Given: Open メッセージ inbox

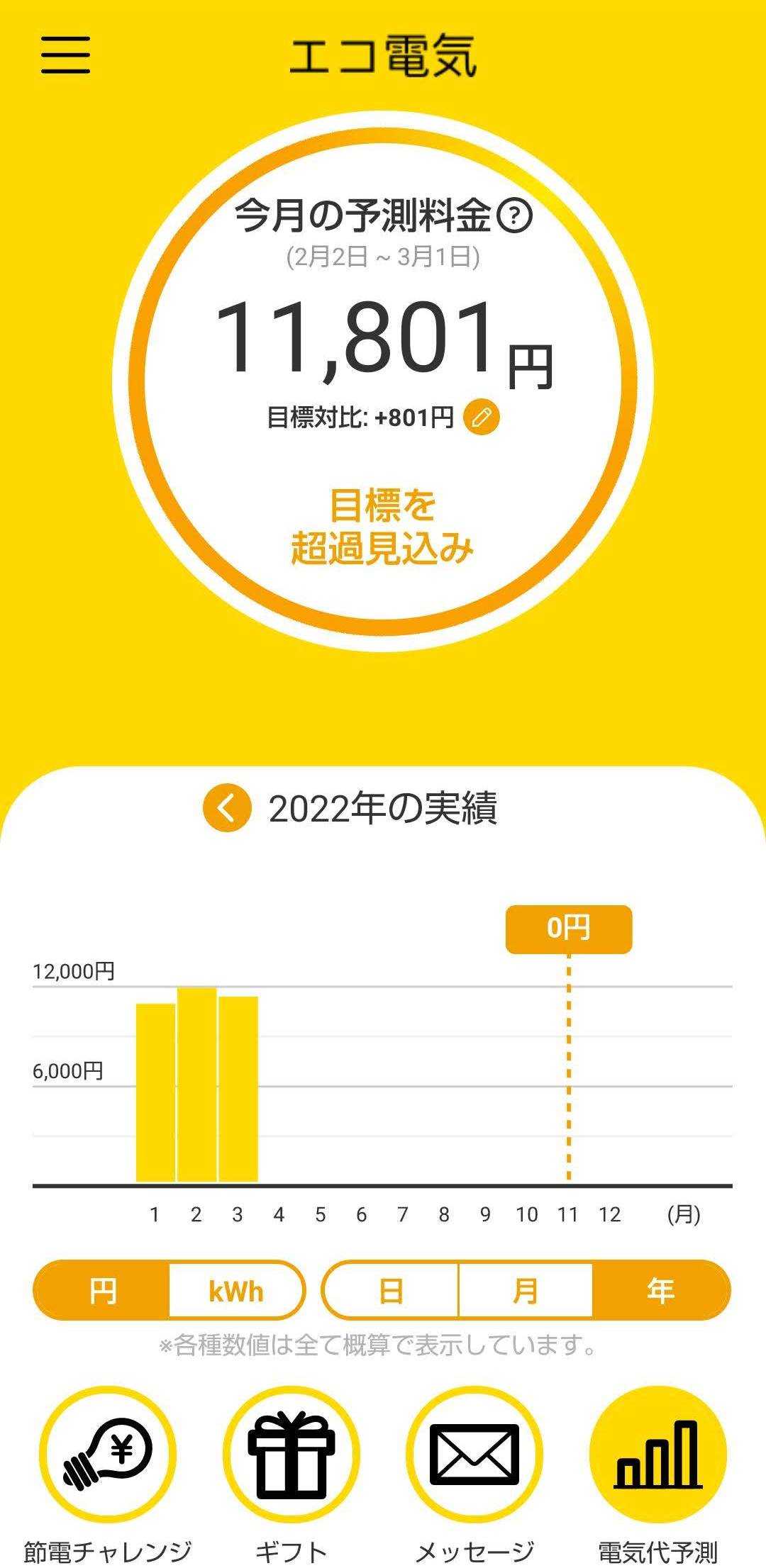Looking at the screenshot, I should pos(474,1456).
